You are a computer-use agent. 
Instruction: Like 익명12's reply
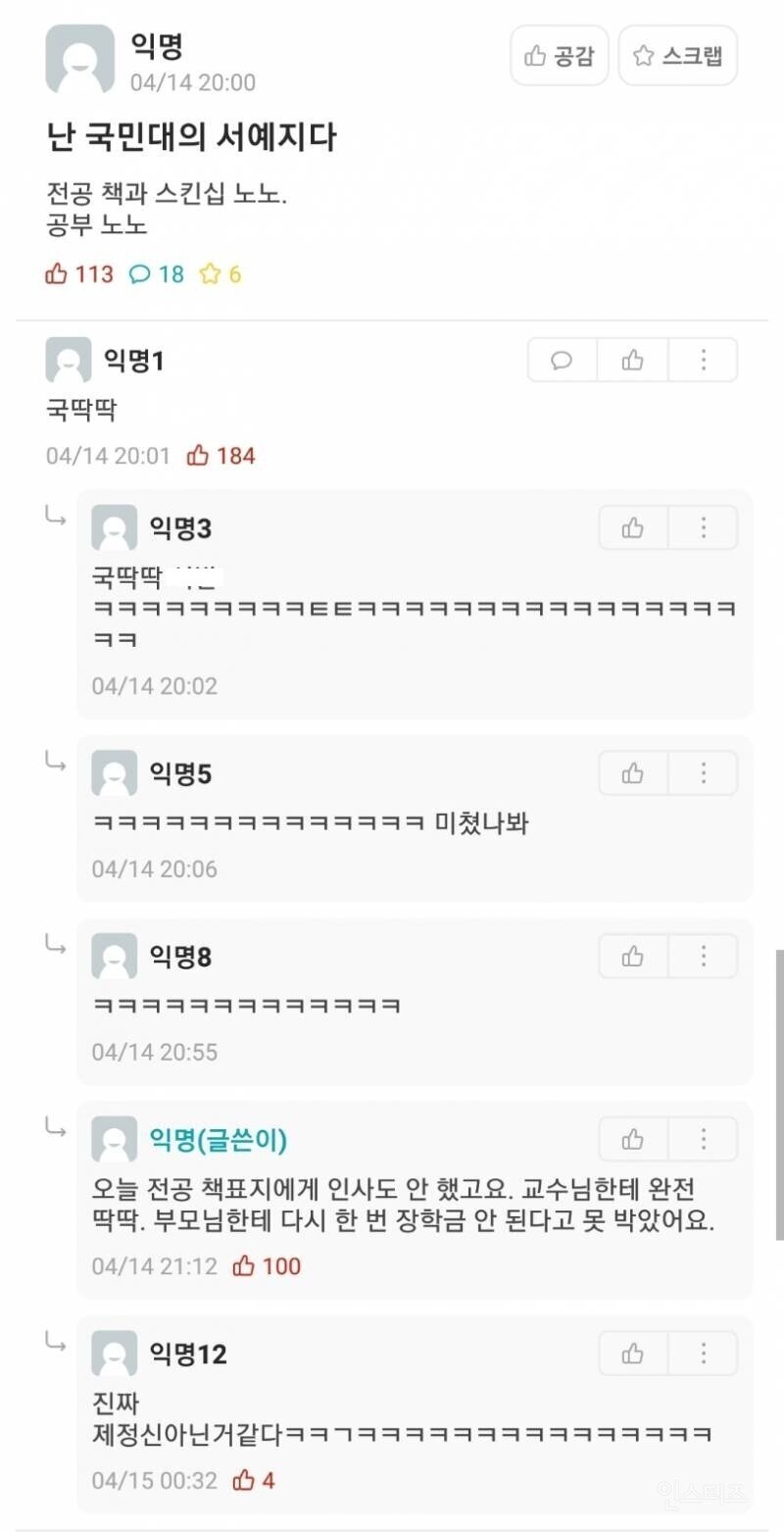(x=633, y=1354)
